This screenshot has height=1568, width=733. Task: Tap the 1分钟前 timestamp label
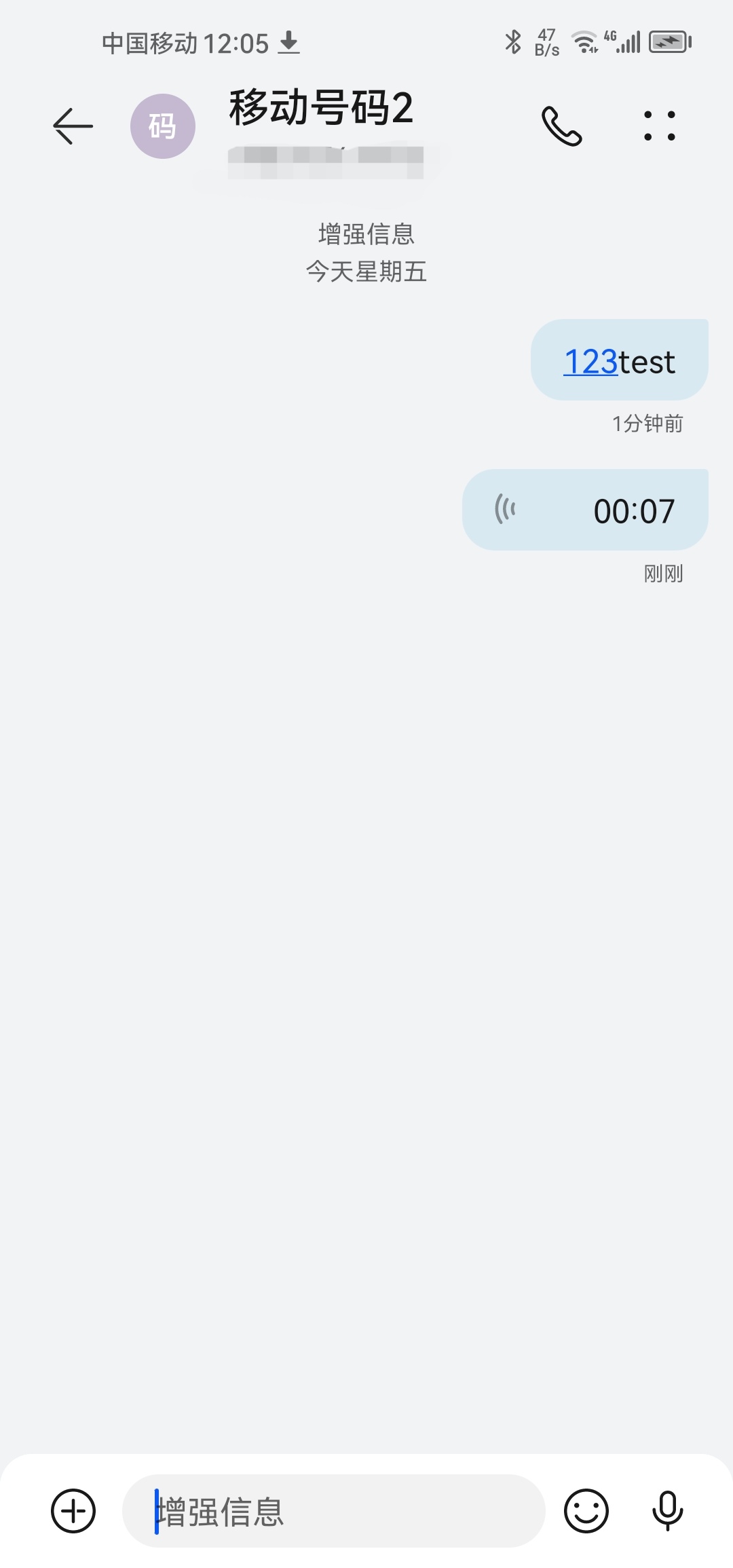click(647, 424)
